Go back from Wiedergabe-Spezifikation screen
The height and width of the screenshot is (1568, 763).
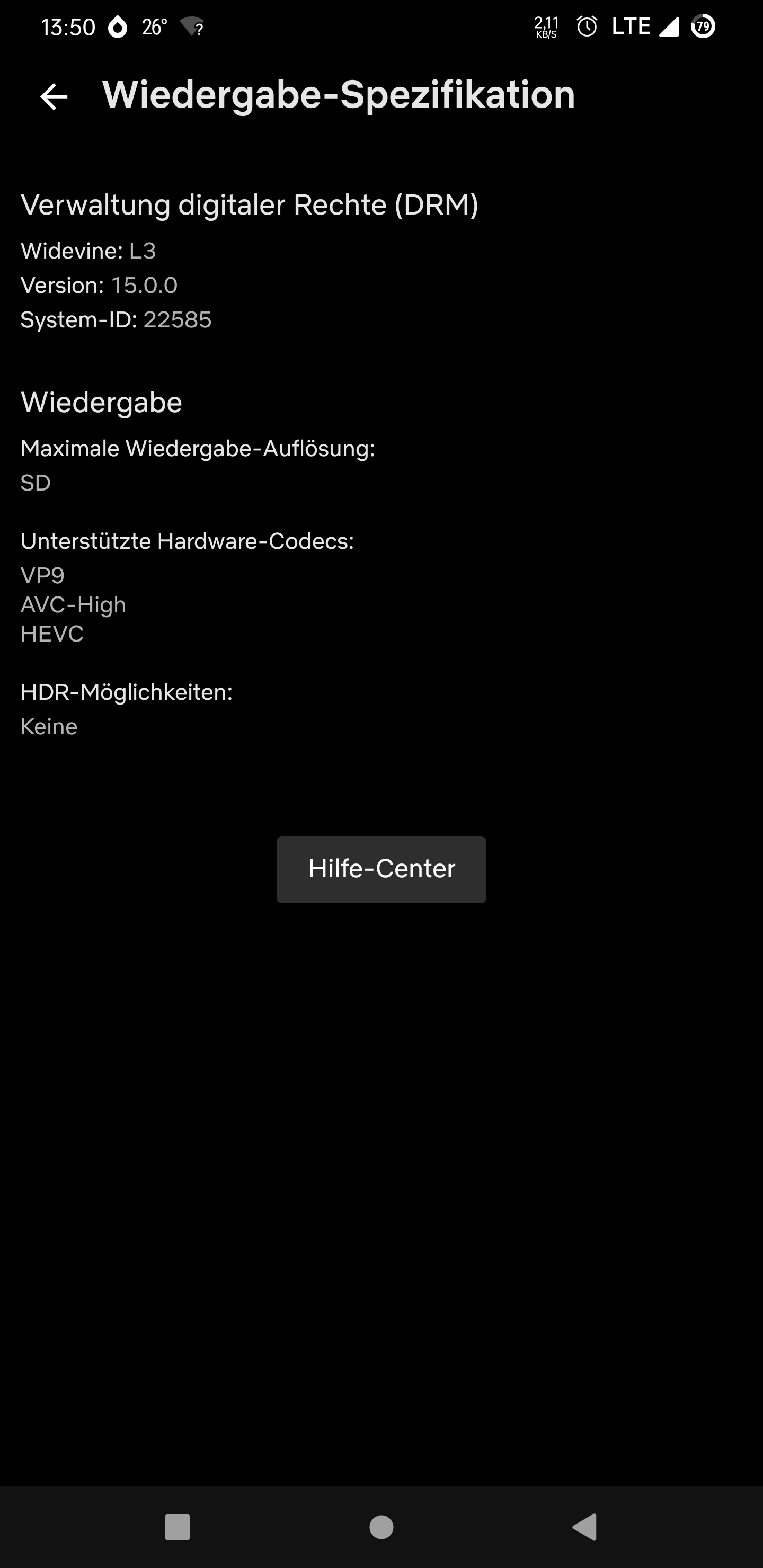(x=54, y=96)
